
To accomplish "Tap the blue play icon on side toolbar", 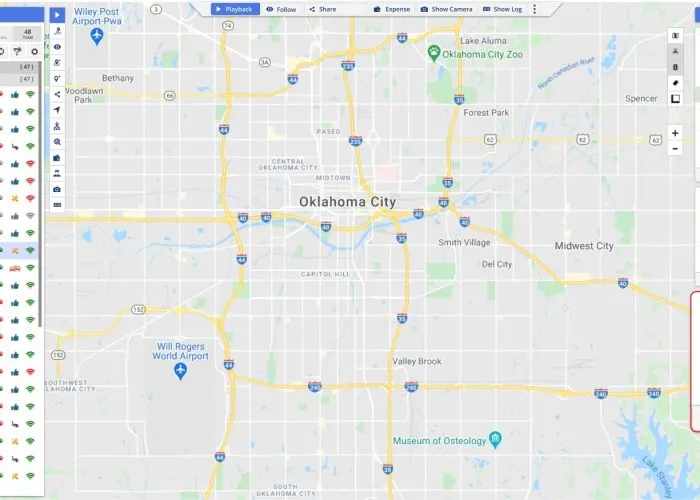I will [x=57, y=15].
